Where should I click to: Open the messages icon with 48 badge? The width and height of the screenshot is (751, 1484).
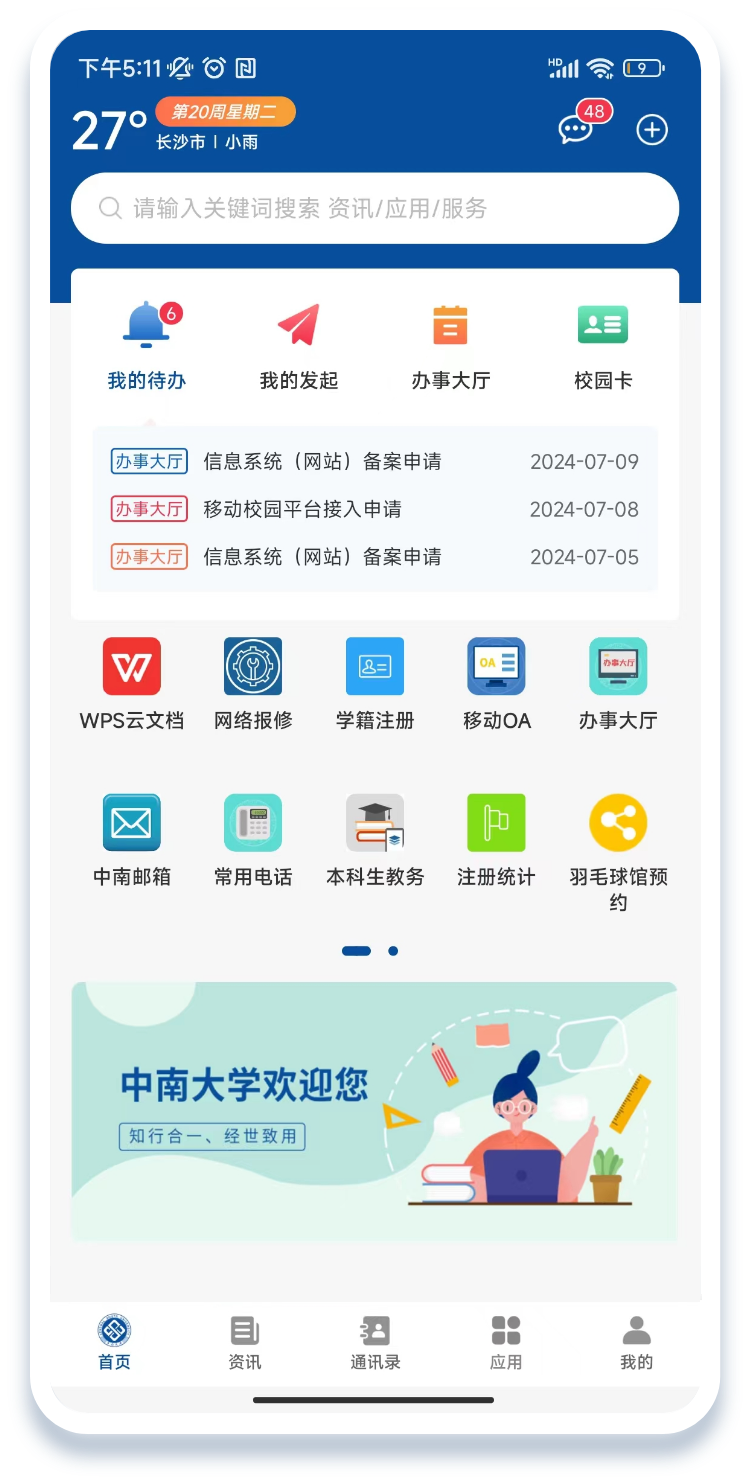(577, 129)
